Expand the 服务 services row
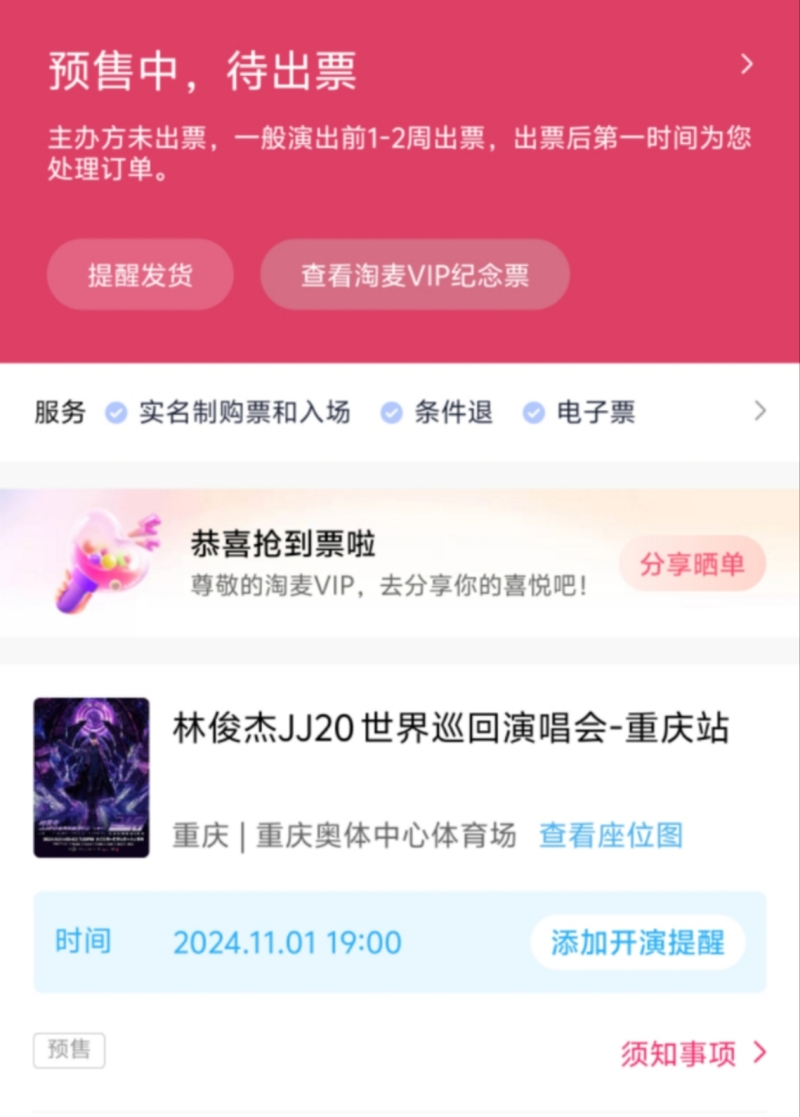Viewport: 800px width, 1117px height. (x=760, y=411)
